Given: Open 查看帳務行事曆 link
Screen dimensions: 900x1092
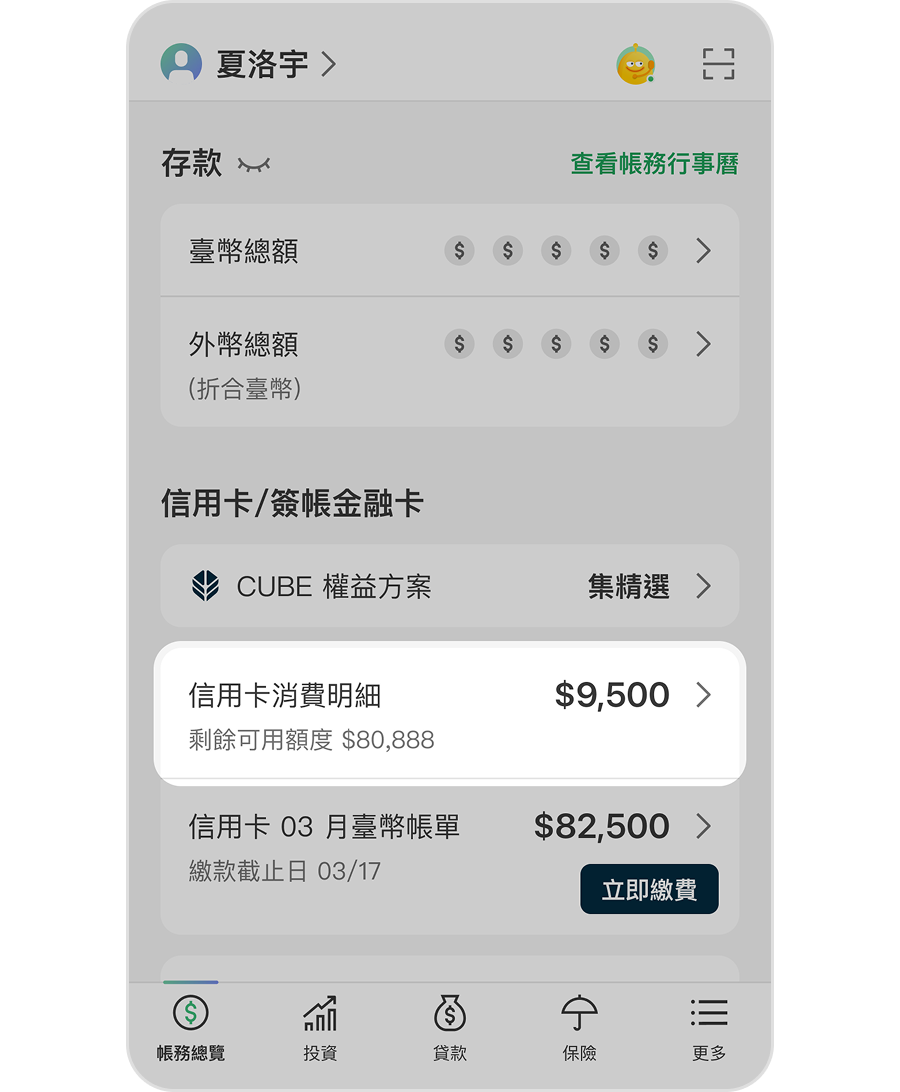Looking at the screenshot, I should click(654, 164).
